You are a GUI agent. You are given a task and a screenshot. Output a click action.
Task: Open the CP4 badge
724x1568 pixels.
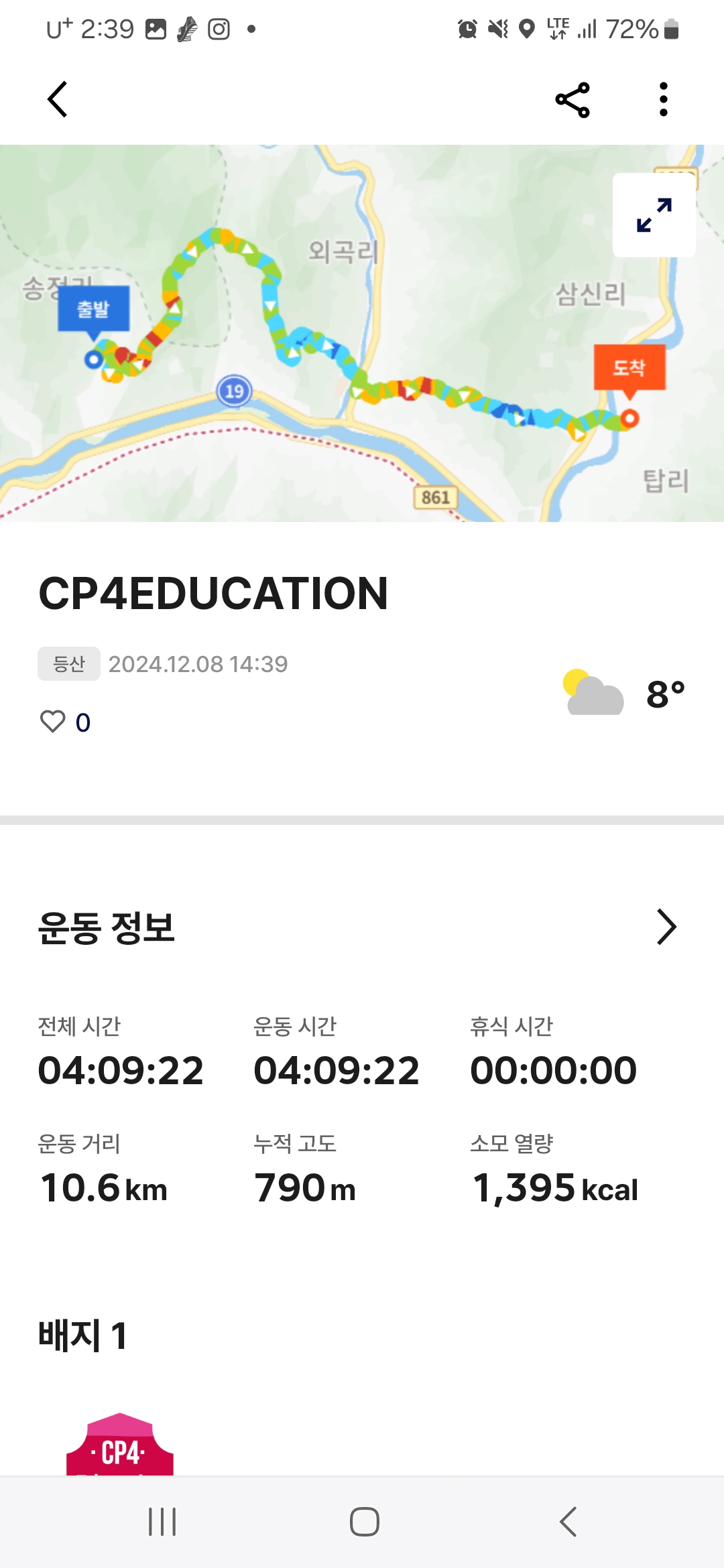(120, 1443)
